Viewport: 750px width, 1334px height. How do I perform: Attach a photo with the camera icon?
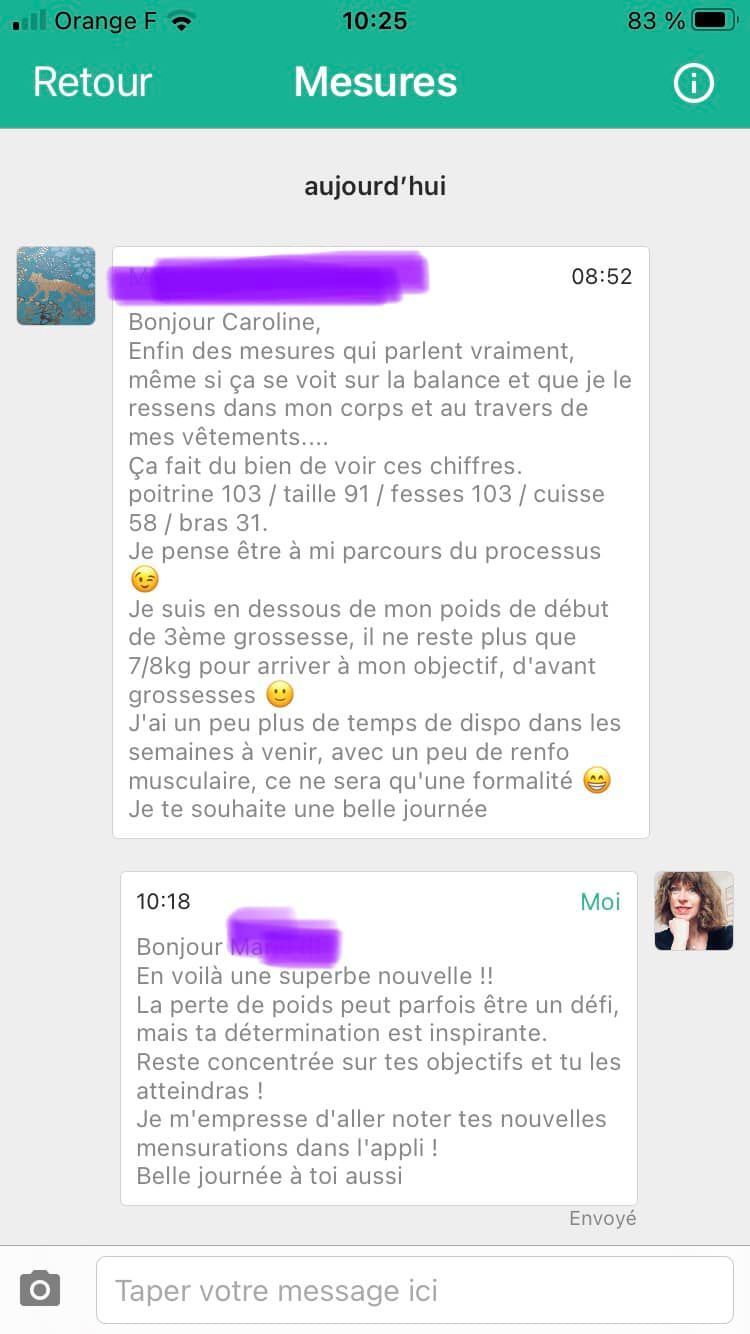click(x=40, y=1289)
